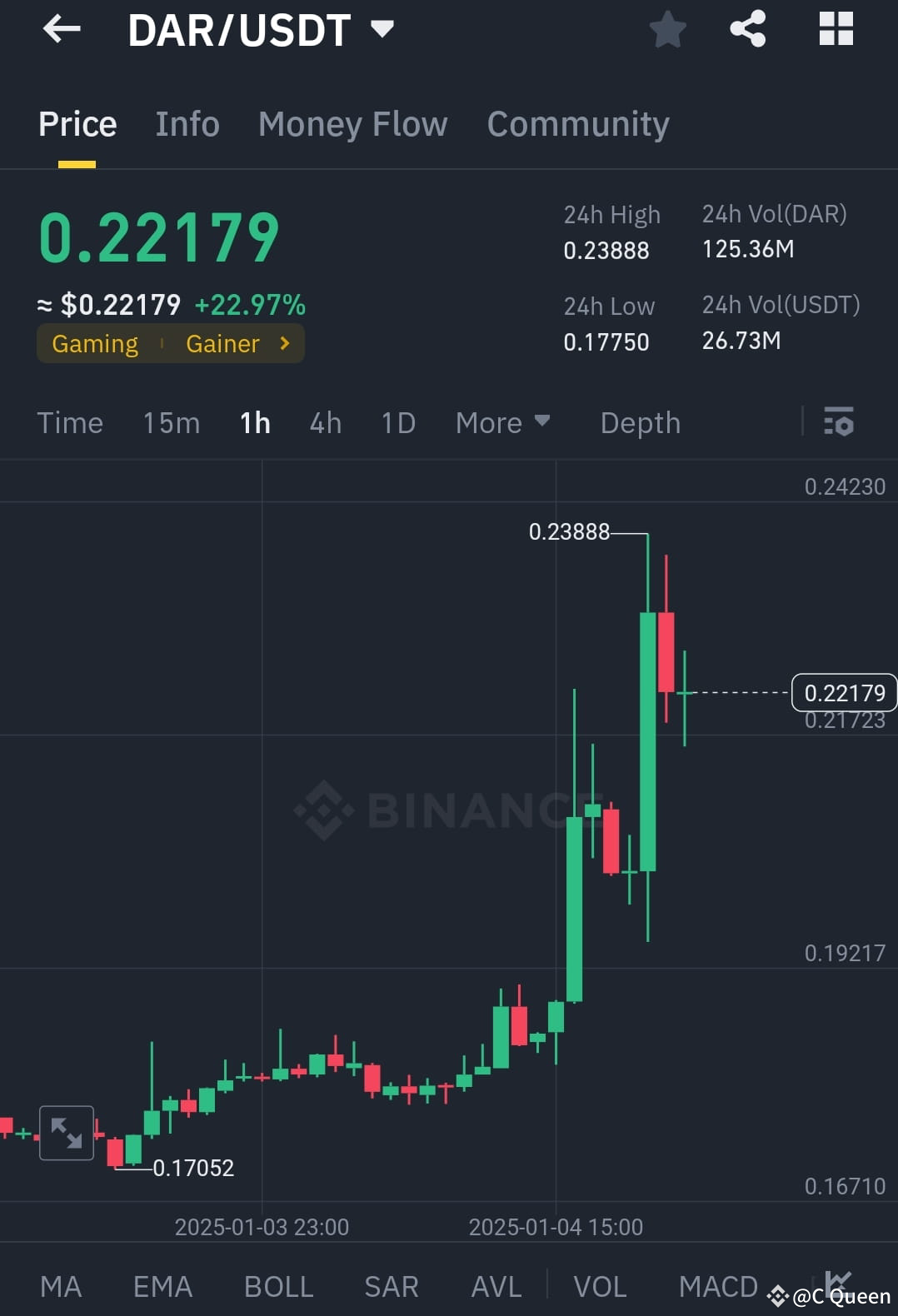Expand the More timeframes dropdown
This screenshot has width=898, height=1316.
pos(502,422)
